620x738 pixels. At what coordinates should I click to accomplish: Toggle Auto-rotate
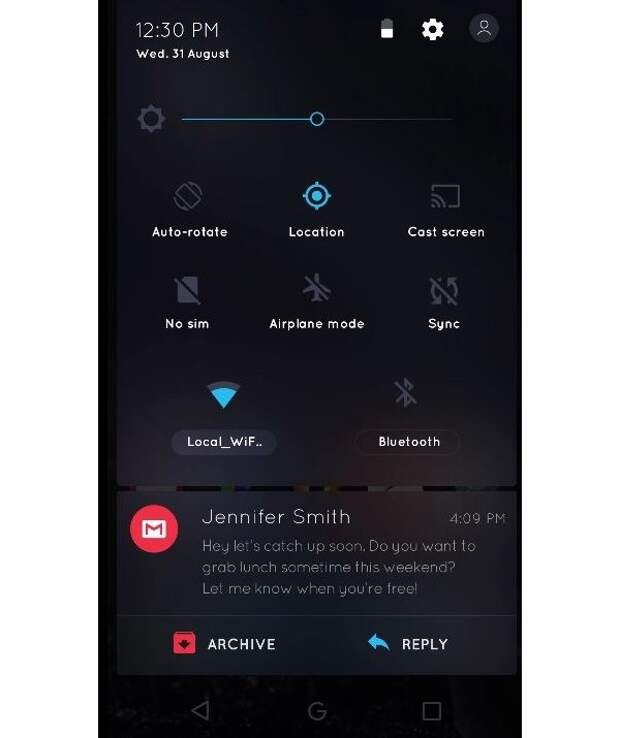(189, 196)
